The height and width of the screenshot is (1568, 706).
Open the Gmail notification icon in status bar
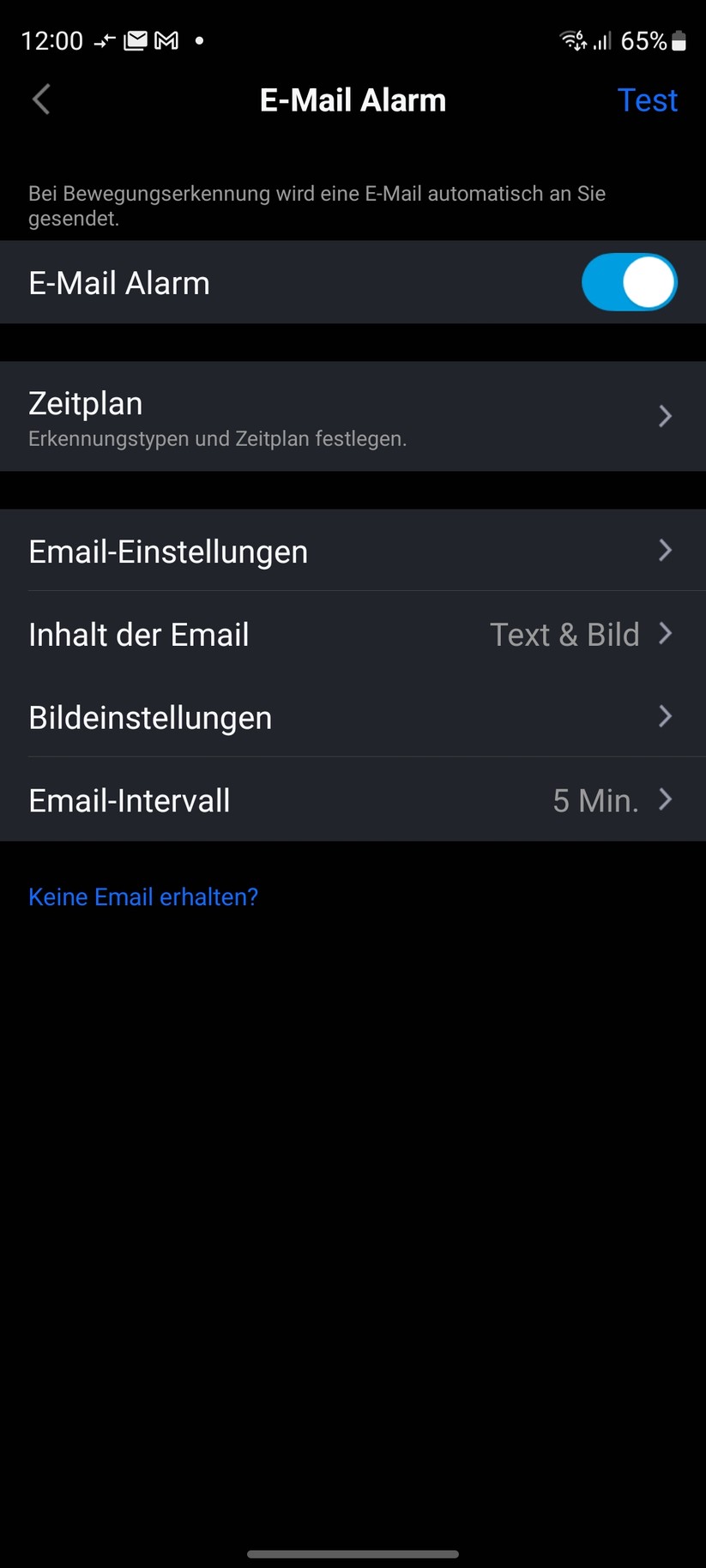[166, 39]
